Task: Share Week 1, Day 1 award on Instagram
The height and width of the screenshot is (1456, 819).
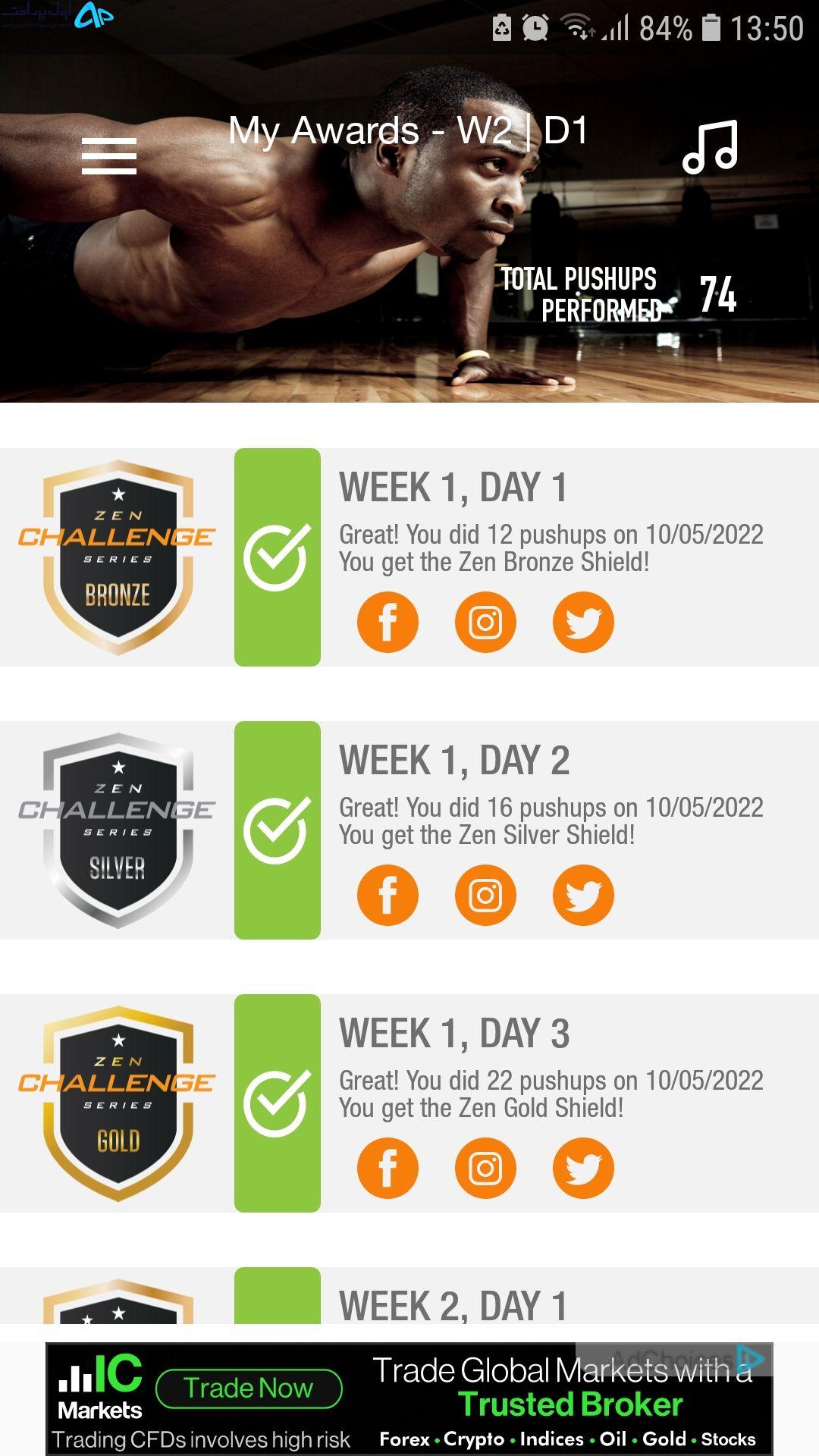Action: [485, 623]
